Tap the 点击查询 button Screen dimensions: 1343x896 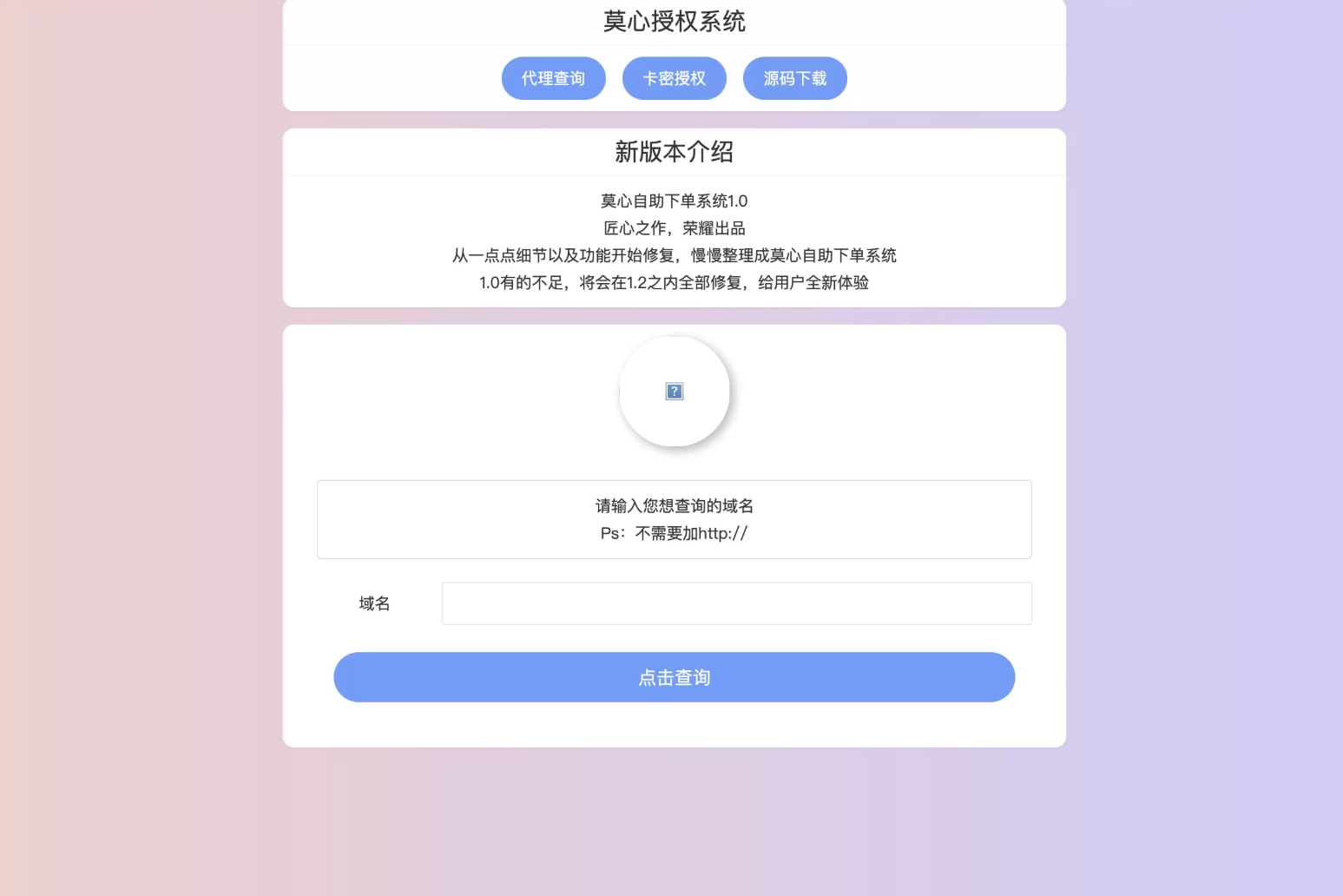click(x=674, y=677)
